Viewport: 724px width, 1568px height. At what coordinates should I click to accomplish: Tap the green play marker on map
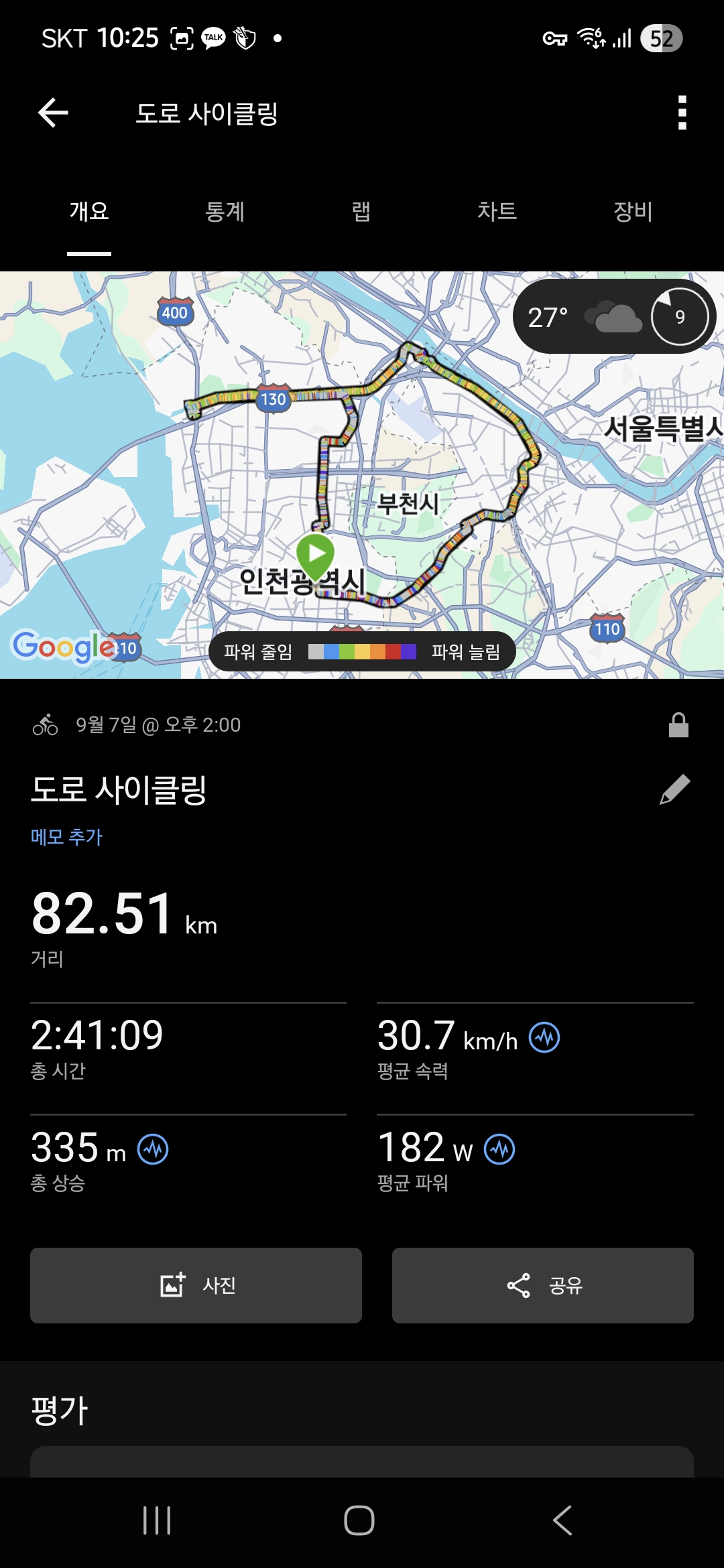[x=315, y=554]
